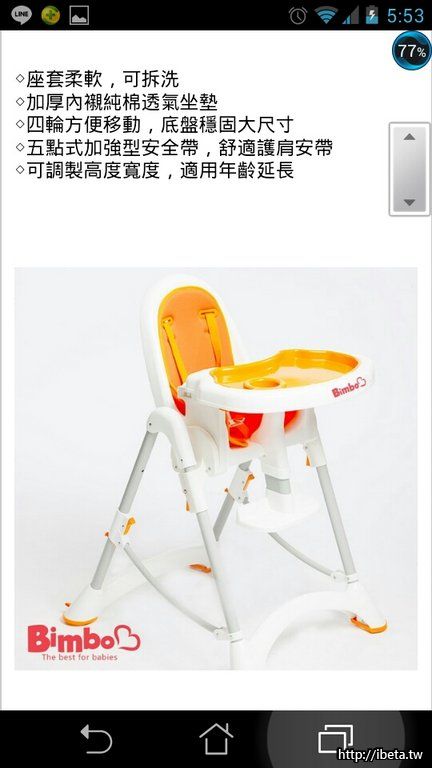Tap the scroll down arrow

click(409, 202)
